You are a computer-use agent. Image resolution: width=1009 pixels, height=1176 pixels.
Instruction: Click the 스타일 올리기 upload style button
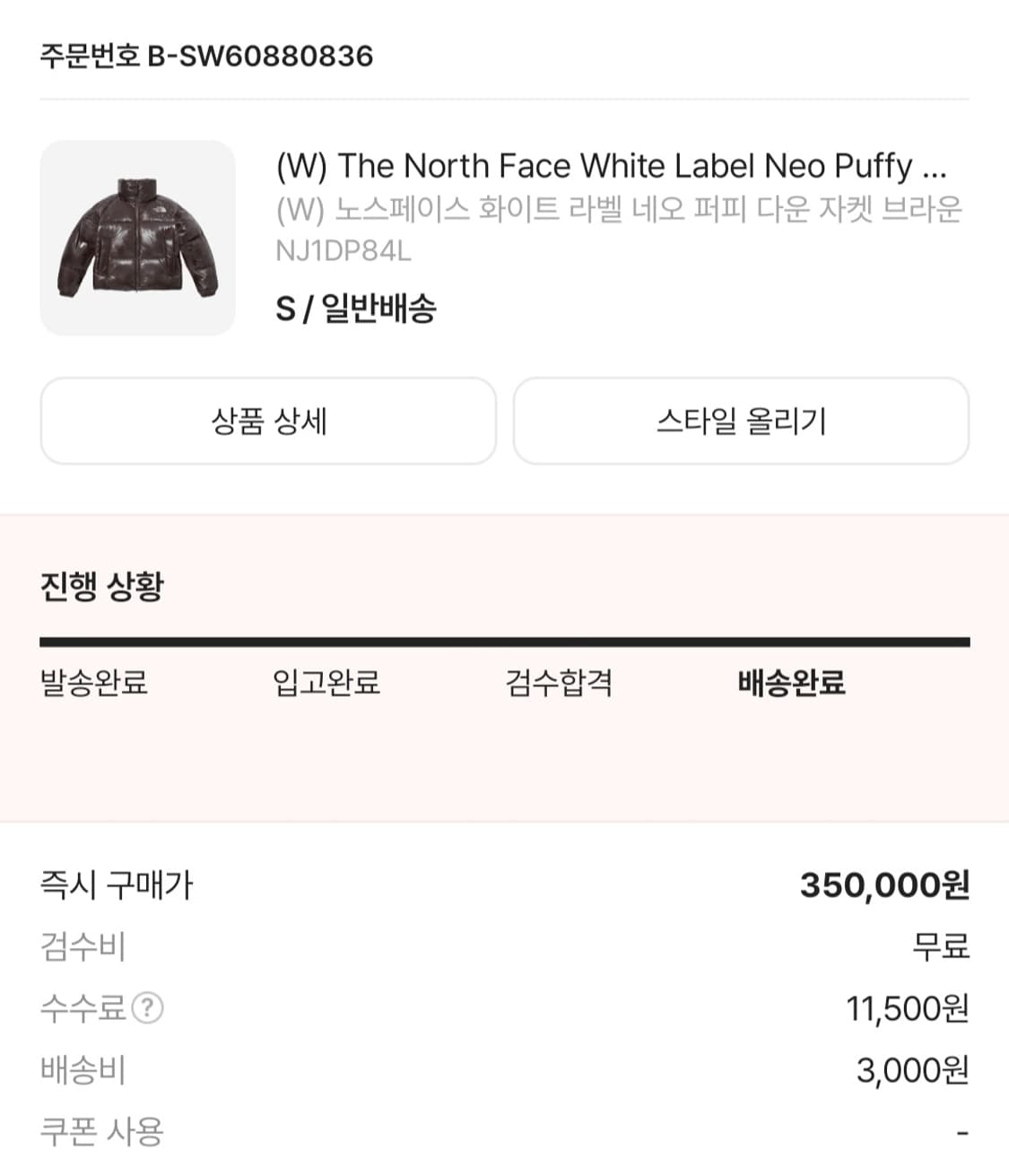[742, 422]
